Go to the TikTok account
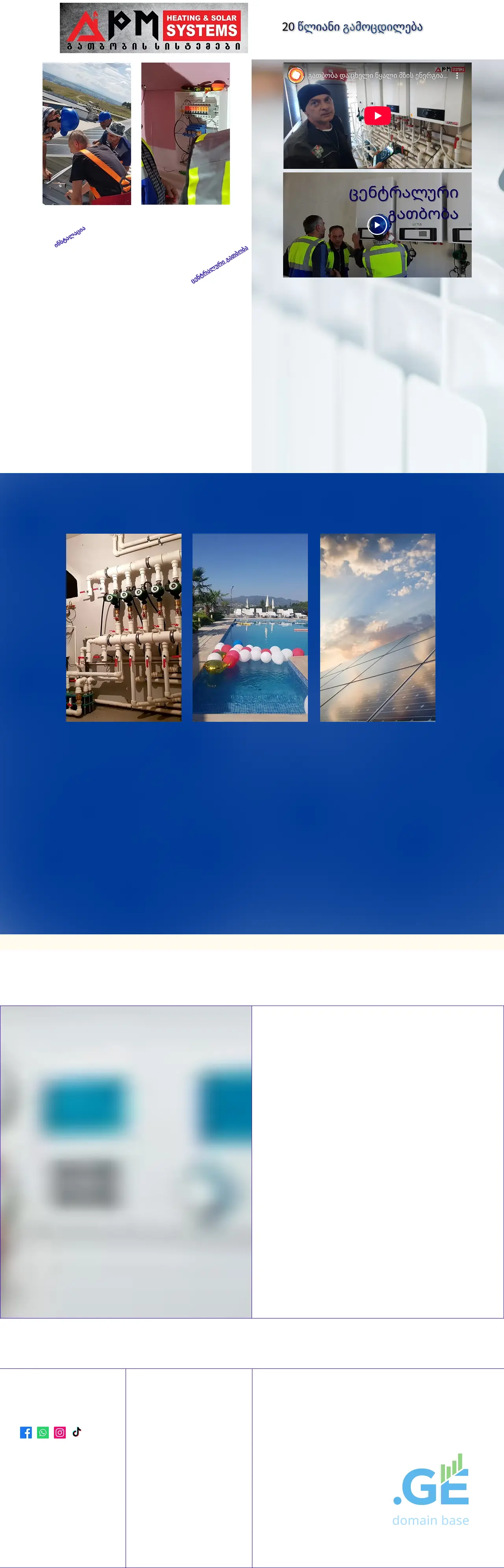This screenshot has width=504, height=1568. [x=77, y=1432]
